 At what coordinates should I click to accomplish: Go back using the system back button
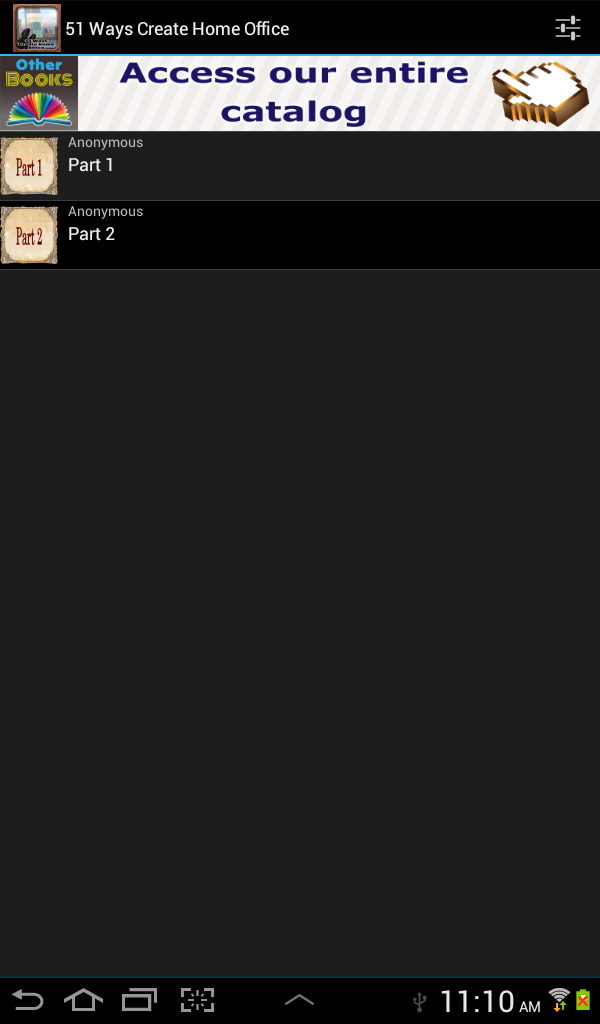click(28, 999)
